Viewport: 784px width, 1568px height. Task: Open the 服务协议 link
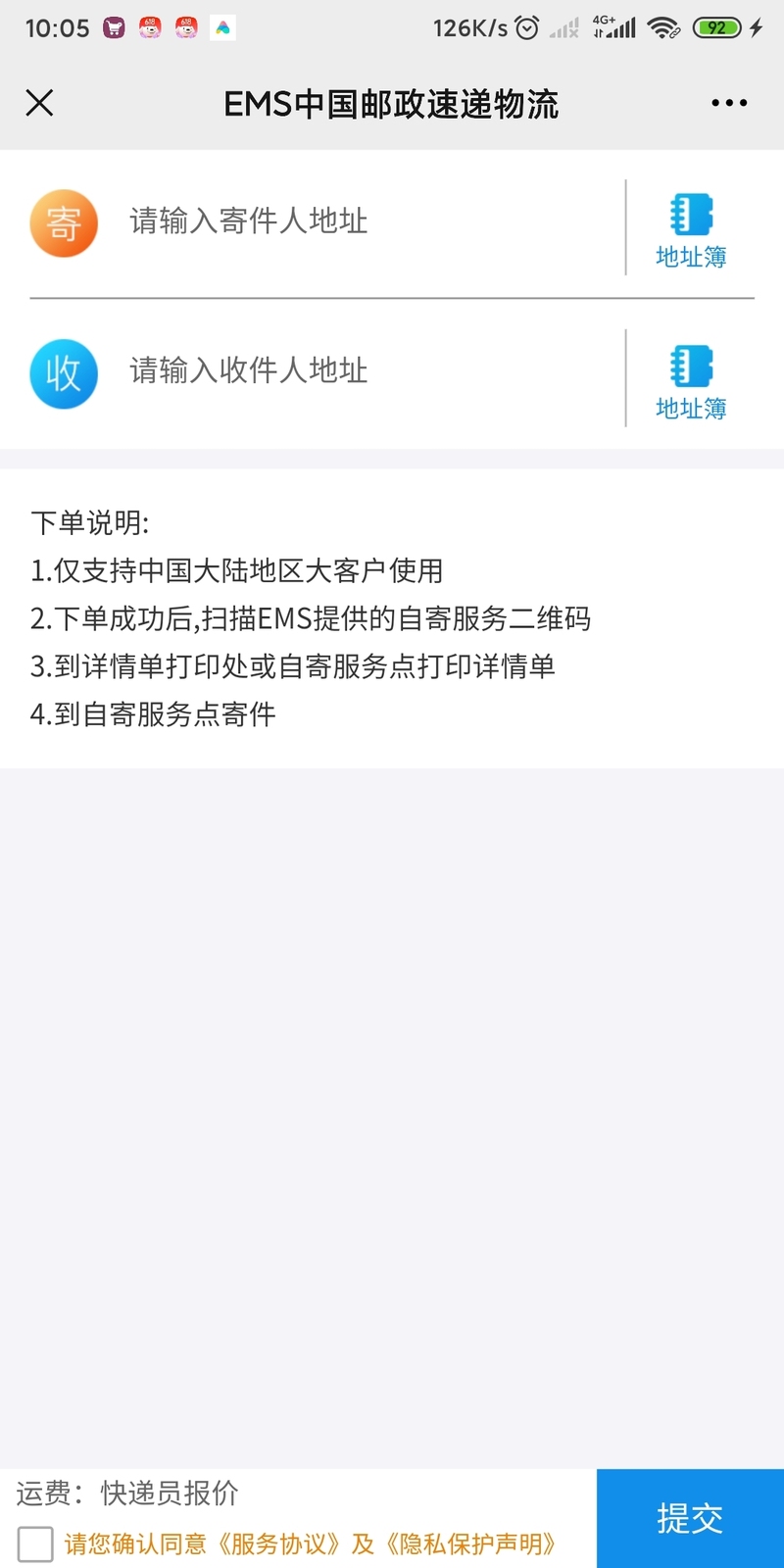(x=278, y=1543)
